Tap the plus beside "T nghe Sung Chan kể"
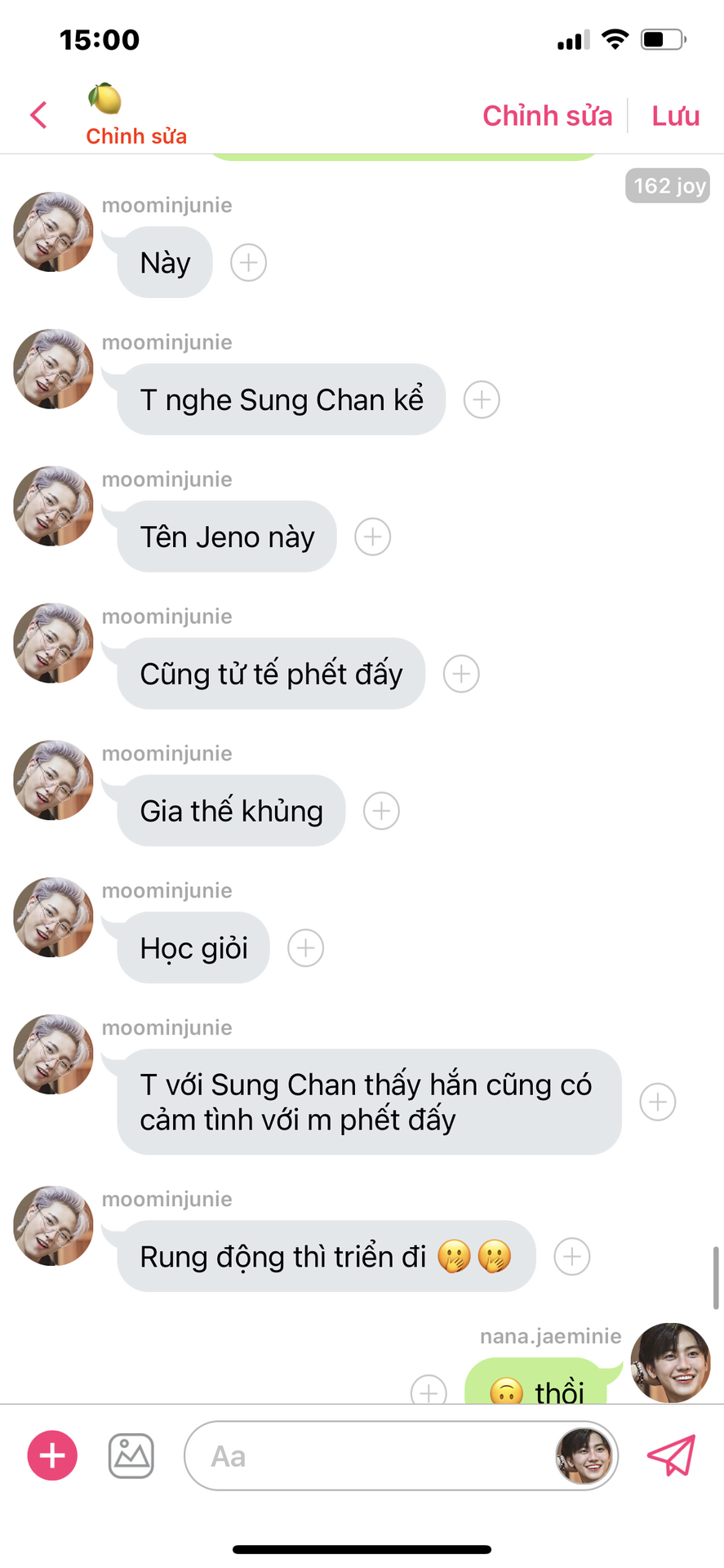The image size is (724, 1568). coord(482,400)
